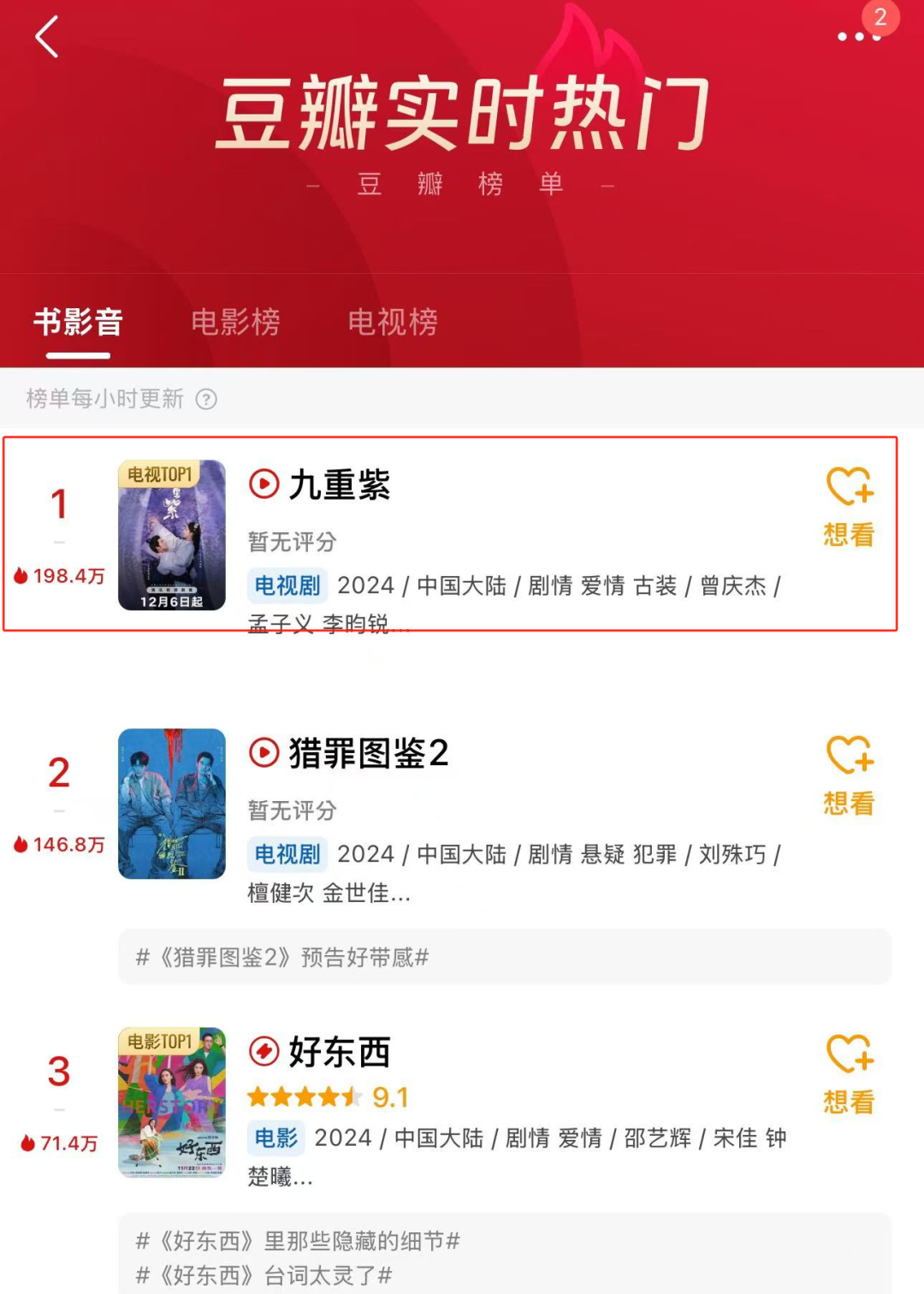Switch to the 电视榜 tab
Screen dimensions: 924x1294
click(393, 323)
